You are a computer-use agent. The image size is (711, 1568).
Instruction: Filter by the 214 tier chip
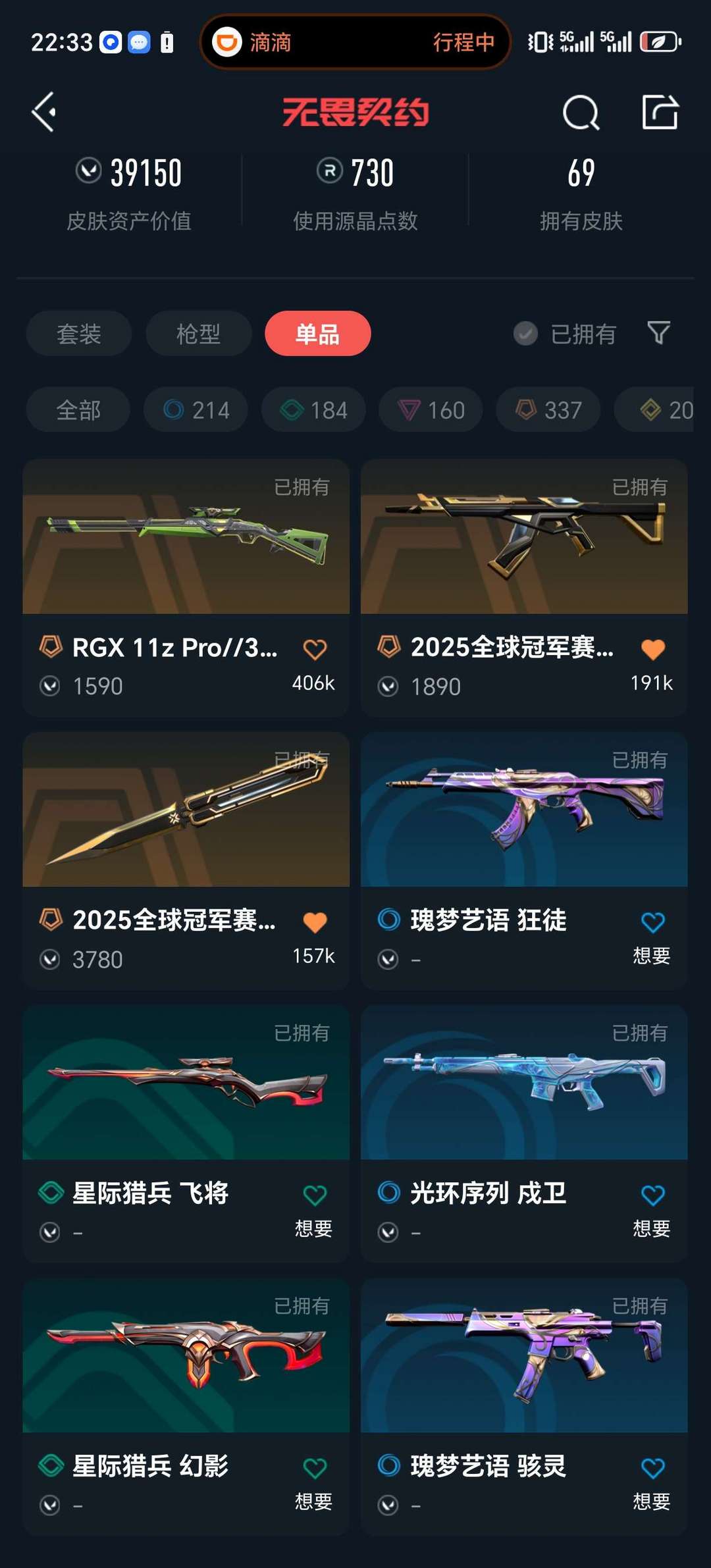196,409
